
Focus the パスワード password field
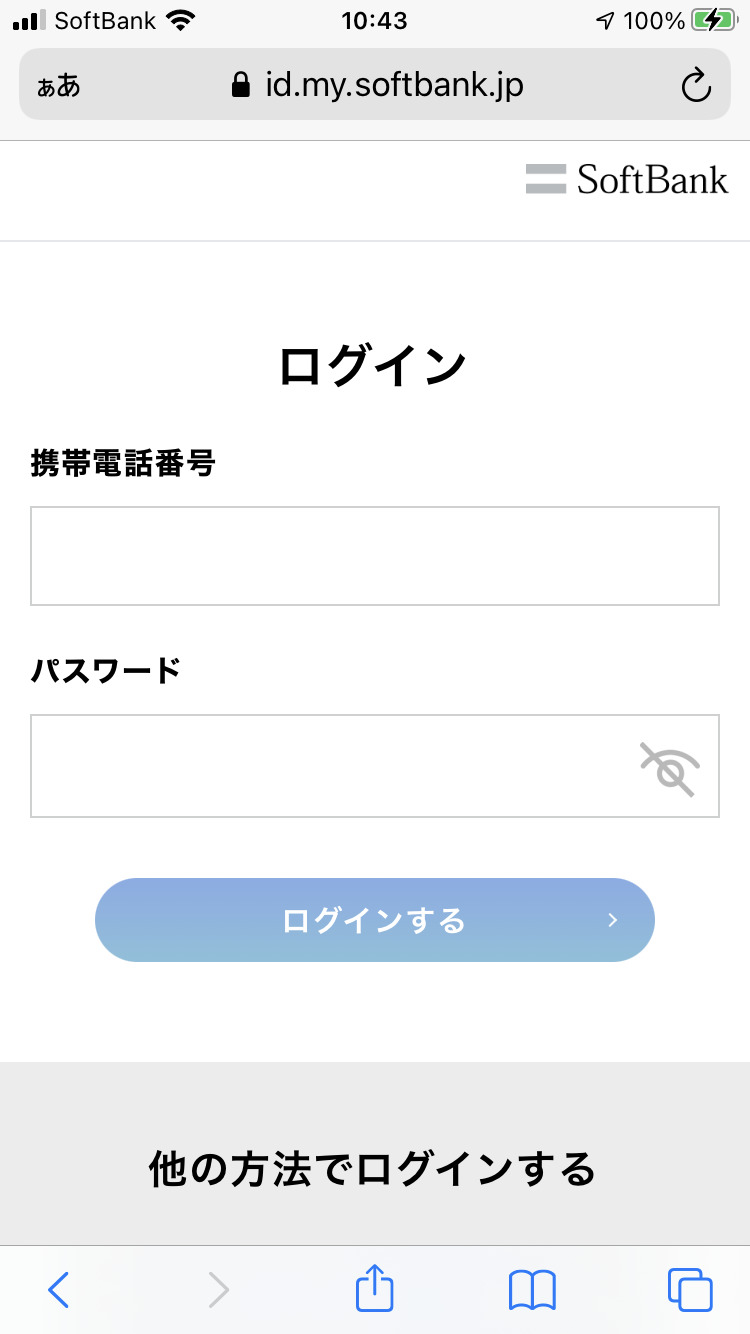click(330, 766)
